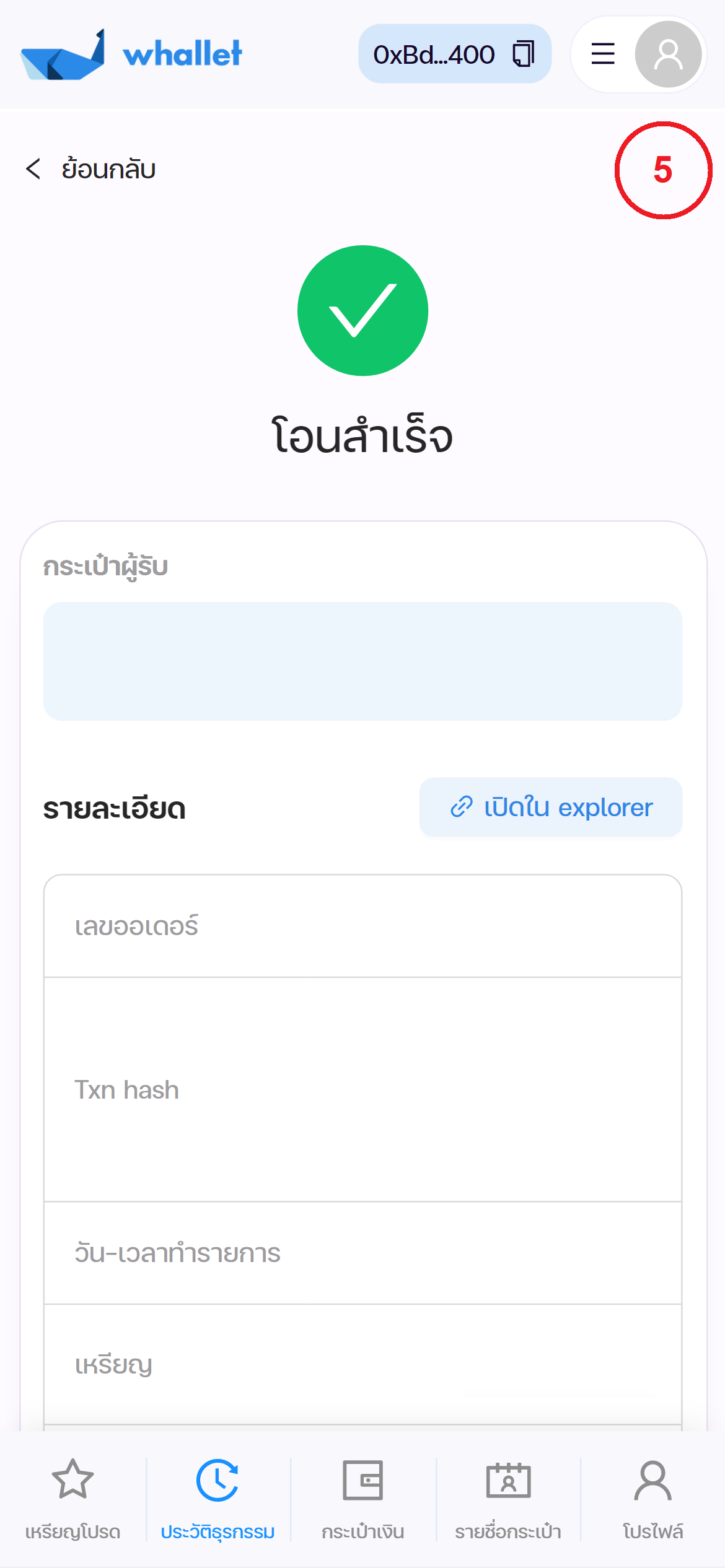Go back with ย้อนกลับ
The width and height of the screenshot is (725, 1568).
click(x=90, y=169)
